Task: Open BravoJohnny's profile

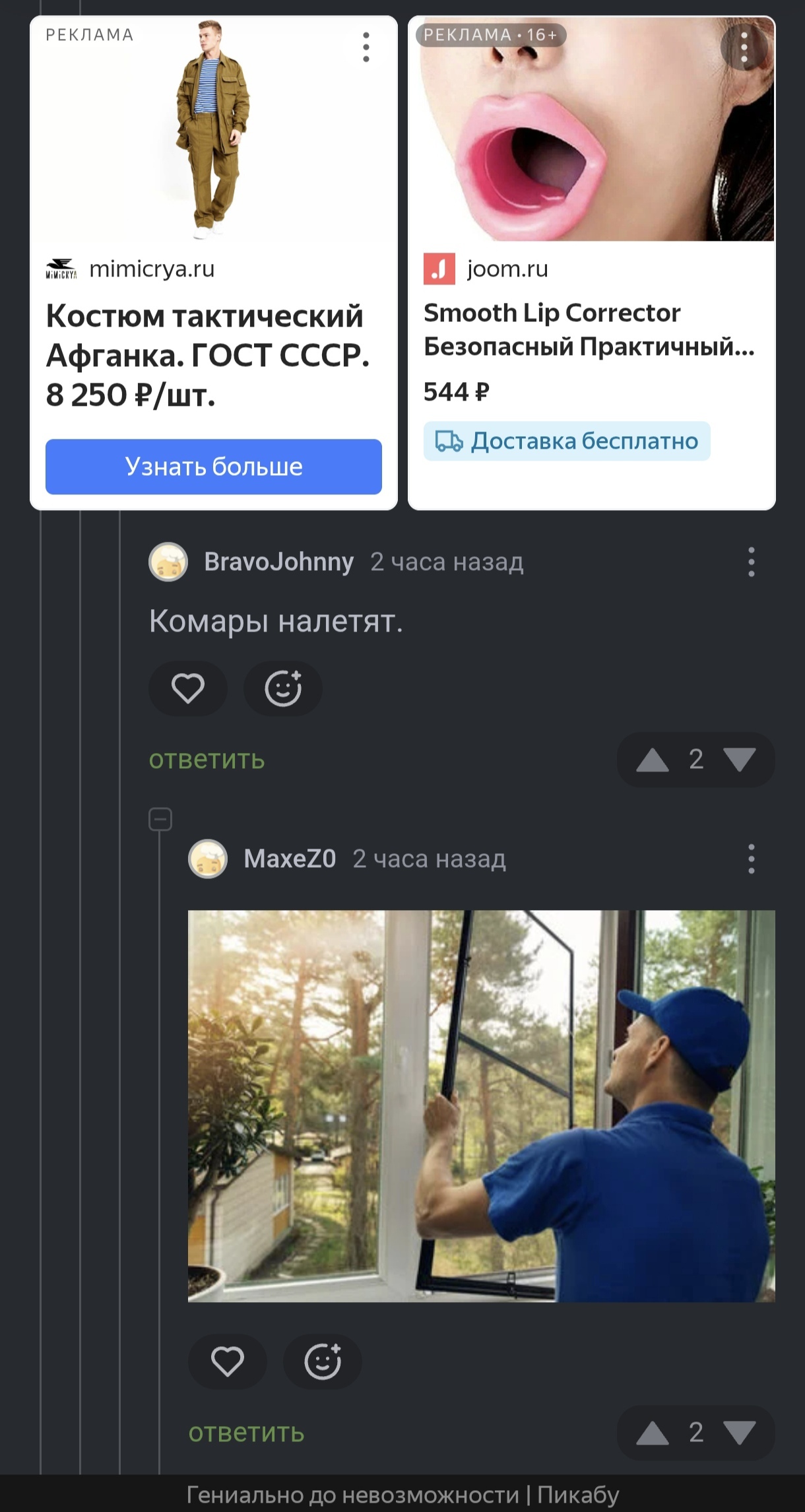Action: 278,562
